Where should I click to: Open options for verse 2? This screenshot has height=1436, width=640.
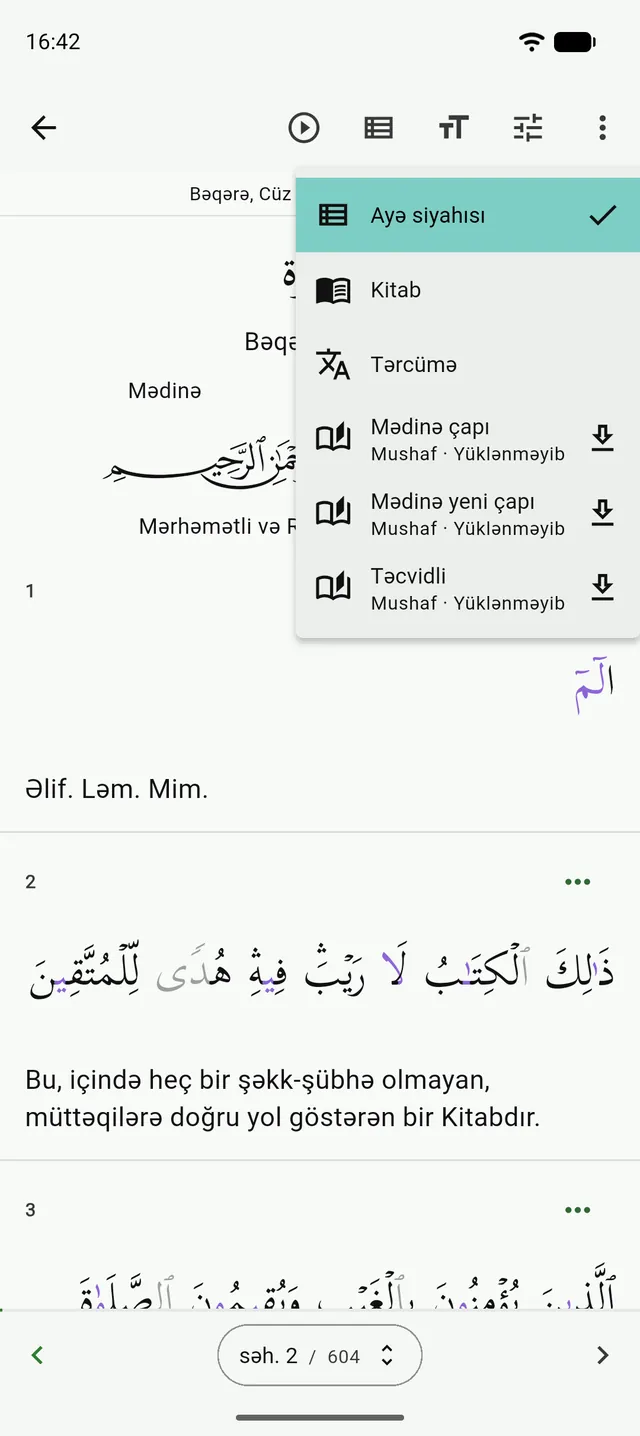pyautogui.click(x=578, y=882)
